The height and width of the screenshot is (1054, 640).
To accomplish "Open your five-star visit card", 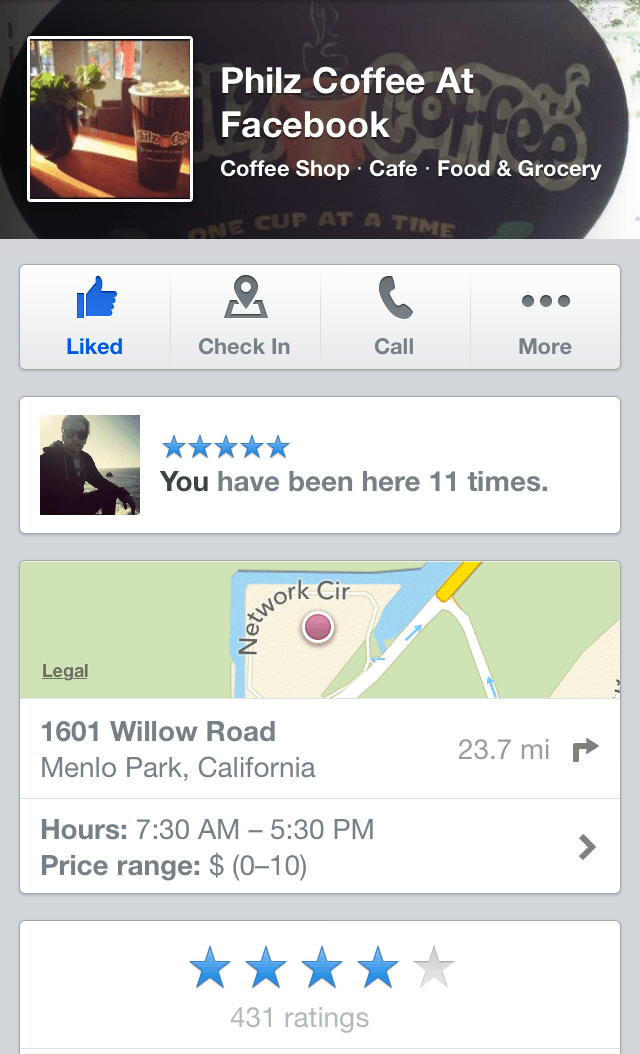I will click(320, 465).
